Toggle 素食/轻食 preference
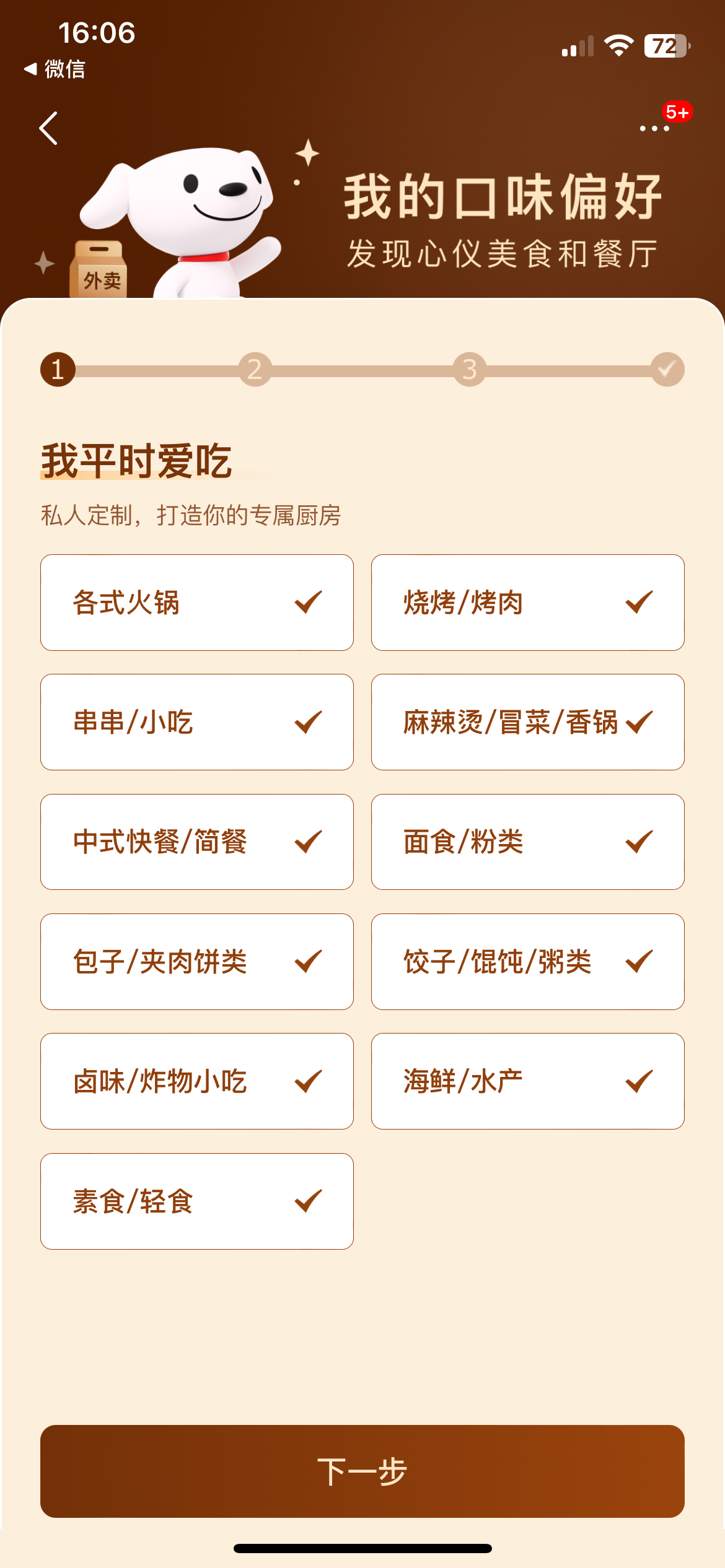Image resolution: width=725 pixels, height=1568 pixels. point(197,1201)
